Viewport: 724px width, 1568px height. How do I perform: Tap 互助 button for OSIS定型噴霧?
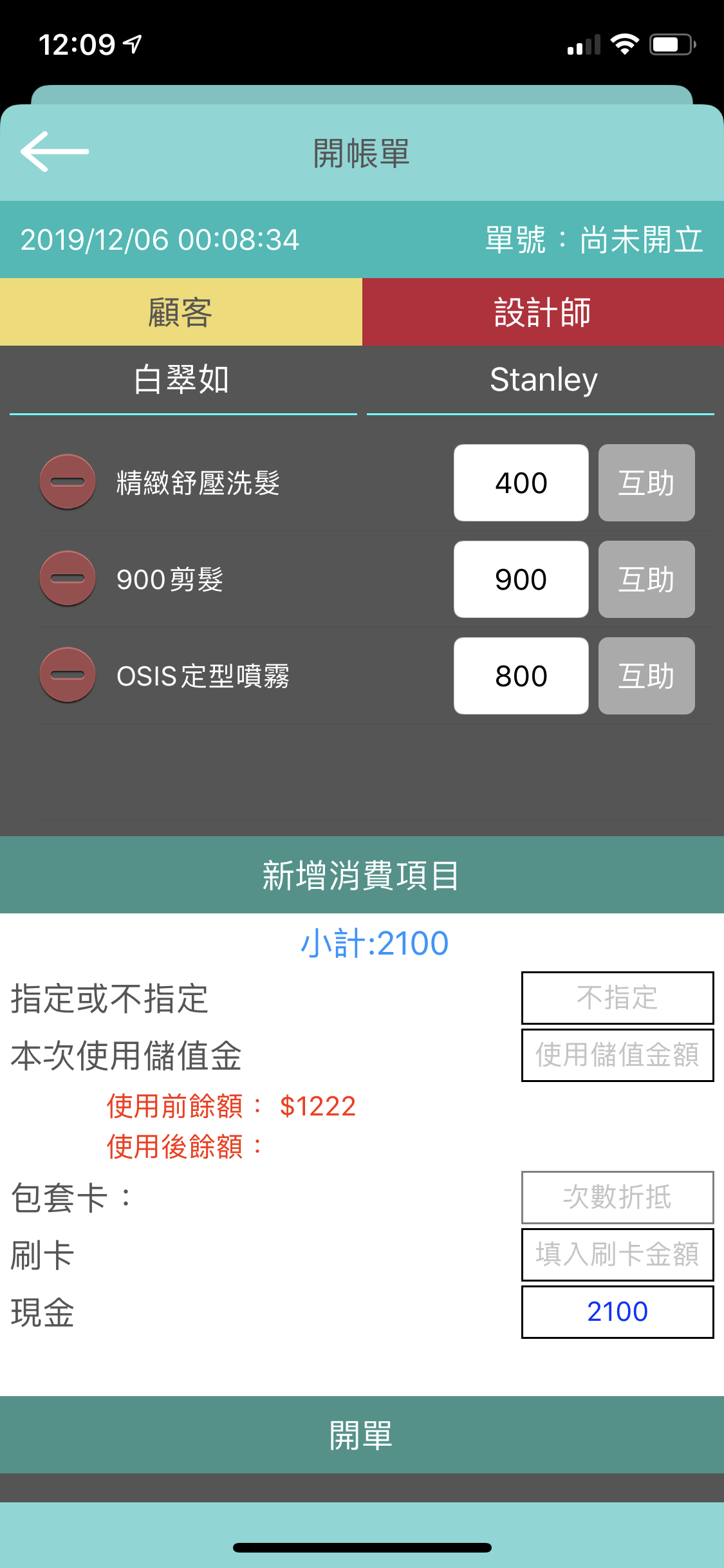[x=646, y=676]
